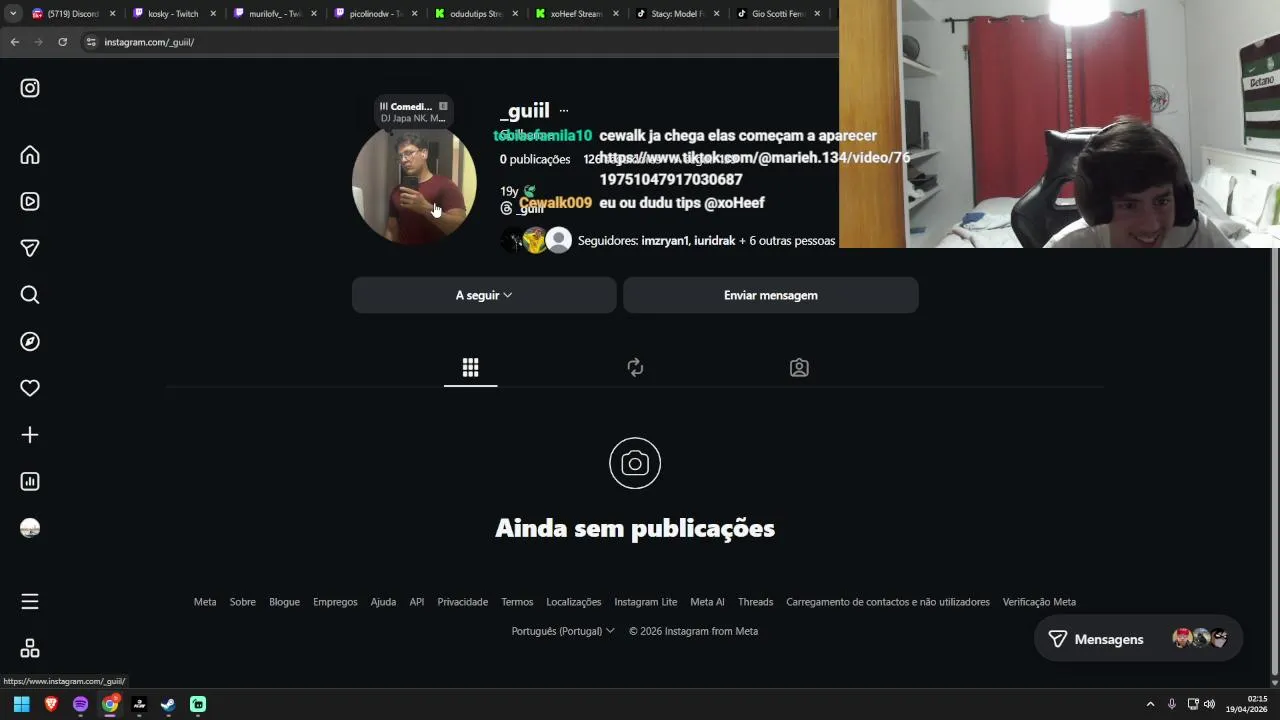The width and height of the screenshot is (1280, 720).
Task: Open the Explore compass icon
Action: 30,342
